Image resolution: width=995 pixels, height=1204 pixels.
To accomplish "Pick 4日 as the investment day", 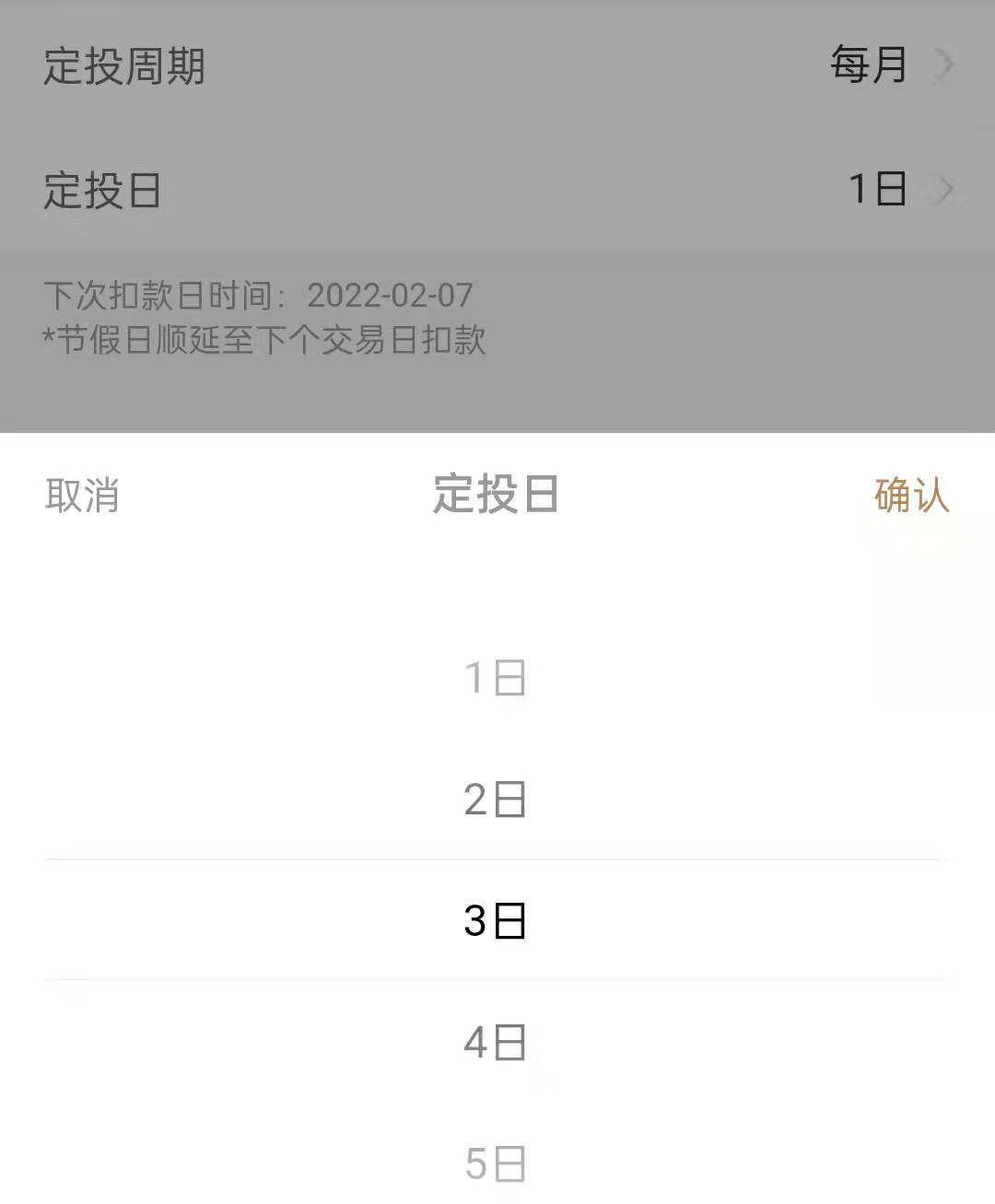I will click(x=496, y=1043).
